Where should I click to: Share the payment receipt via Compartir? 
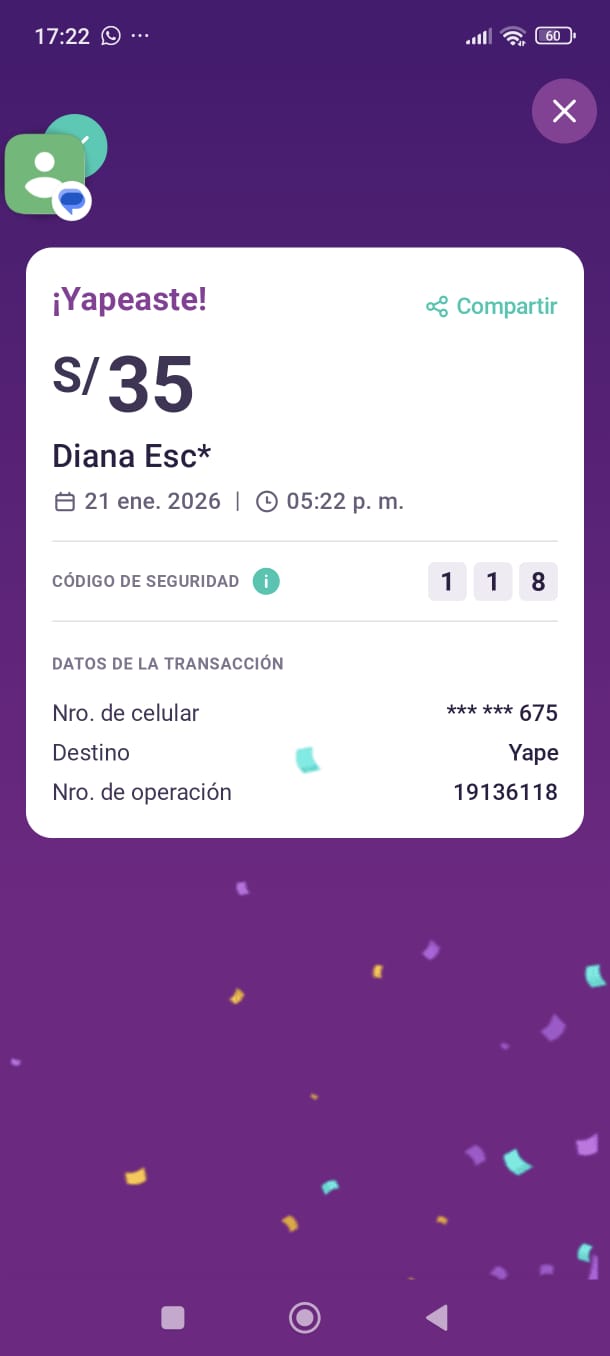[x=491, y=306]
